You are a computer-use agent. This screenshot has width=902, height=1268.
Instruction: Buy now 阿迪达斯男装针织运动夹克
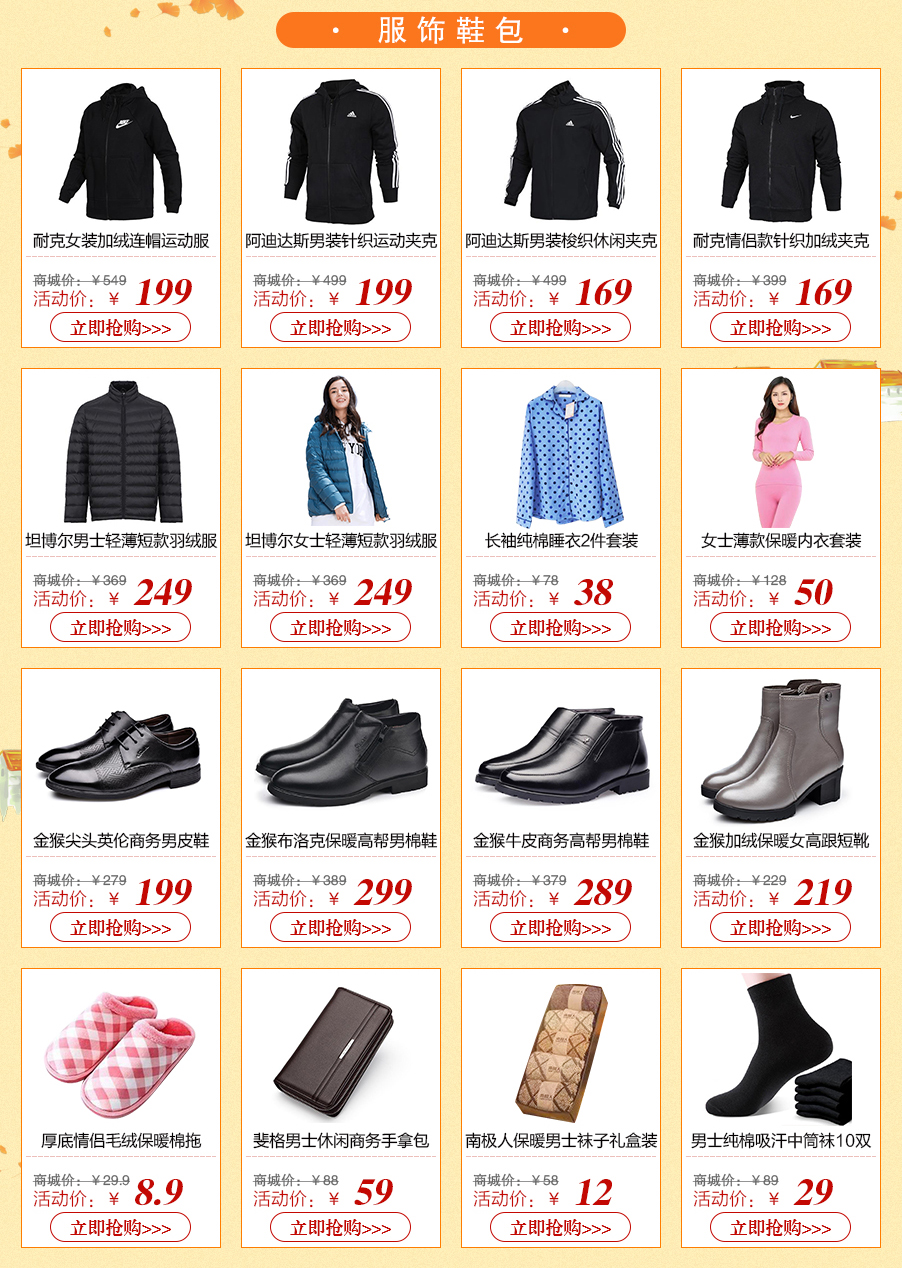point(340,328)
